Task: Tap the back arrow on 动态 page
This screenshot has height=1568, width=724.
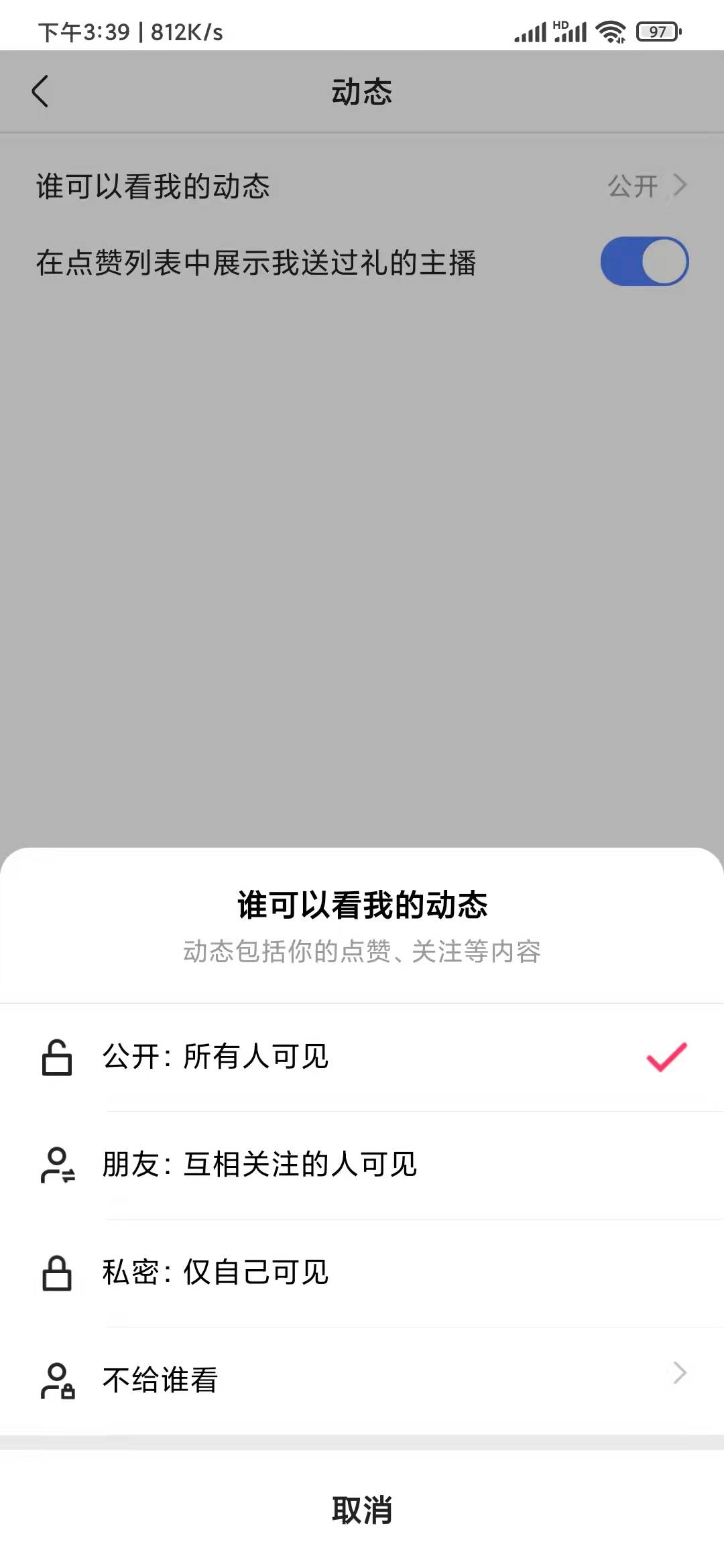Action: (x=40, y=92)
